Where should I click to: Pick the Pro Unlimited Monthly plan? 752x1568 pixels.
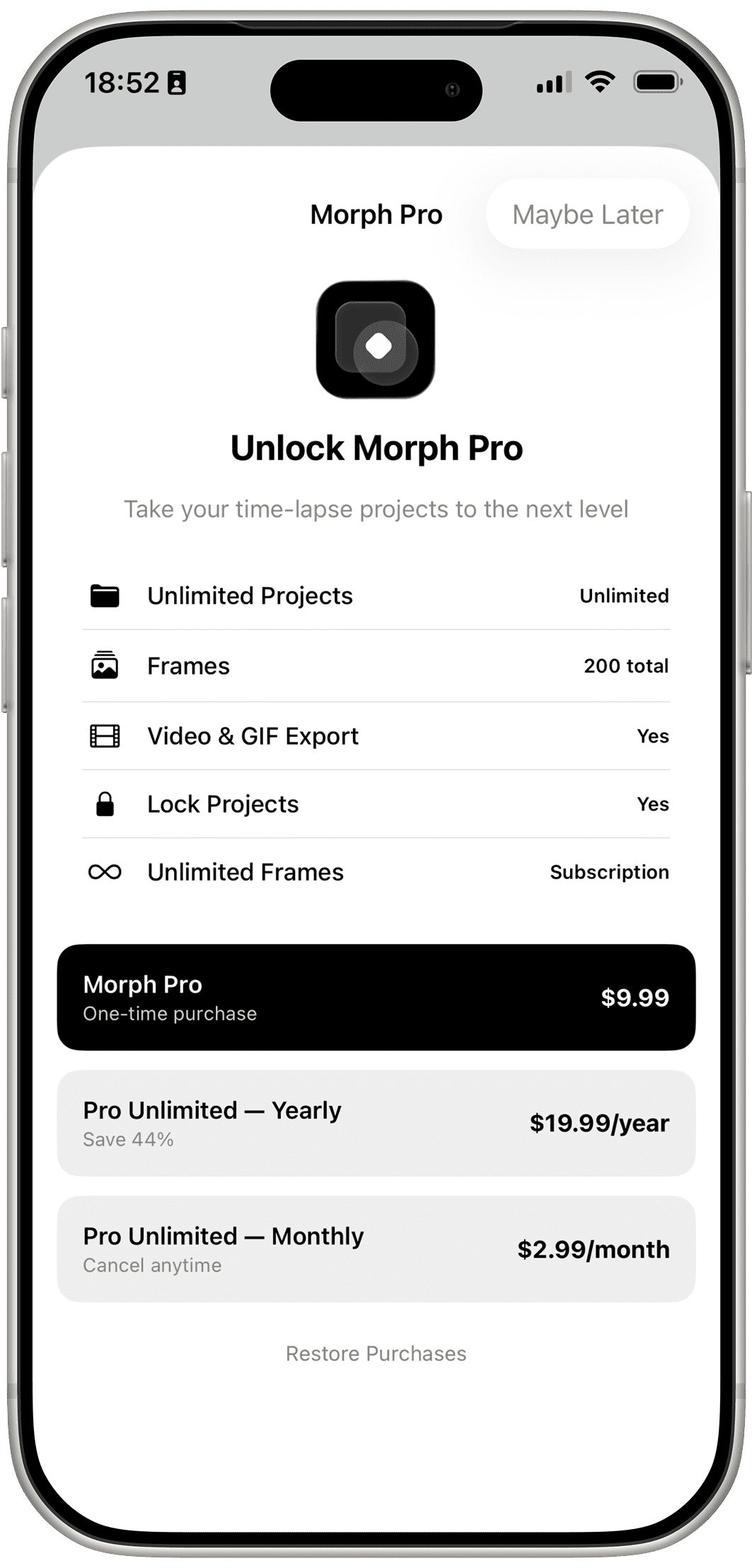376,1249
